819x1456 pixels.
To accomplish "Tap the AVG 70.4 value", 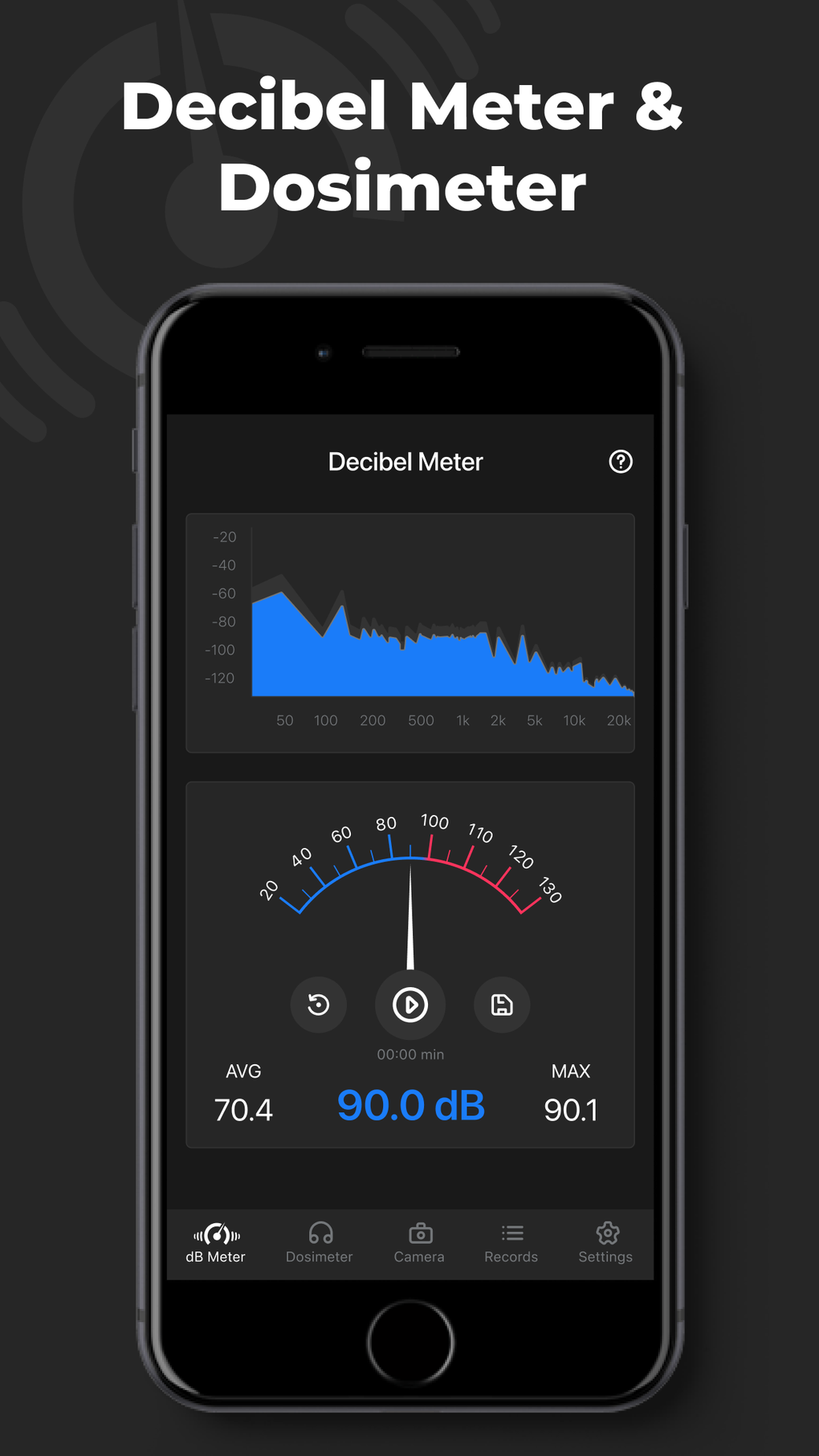I will [243, 1108].
